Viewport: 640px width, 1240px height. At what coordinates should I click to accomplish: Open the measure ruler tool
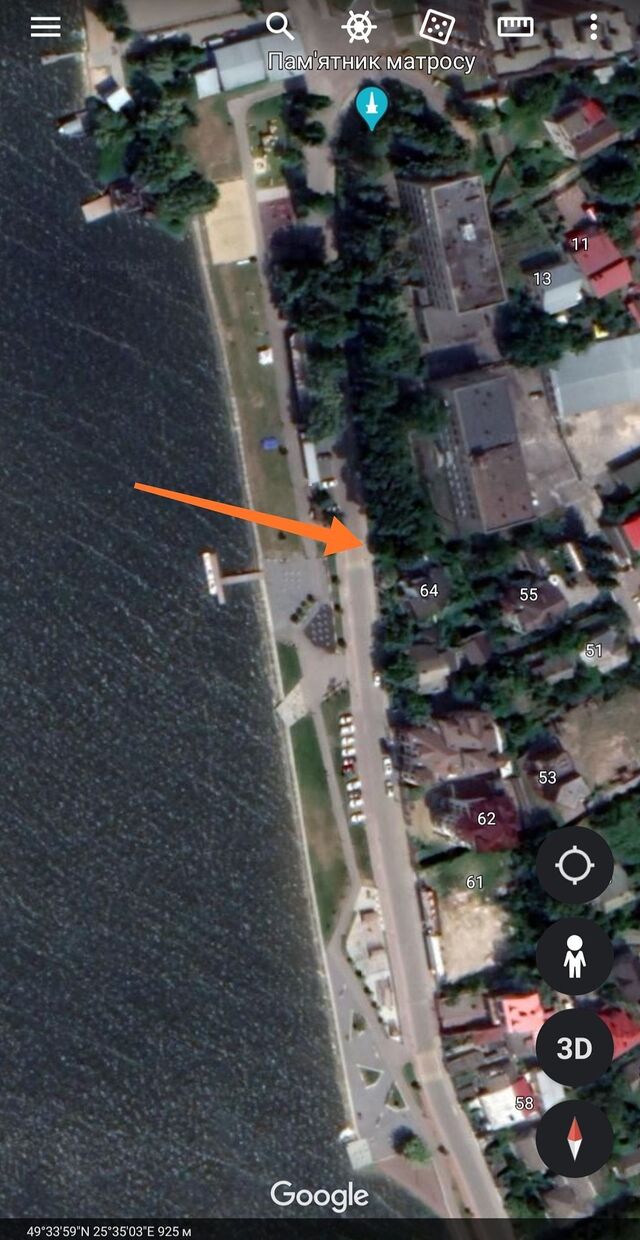click(515, 27)
